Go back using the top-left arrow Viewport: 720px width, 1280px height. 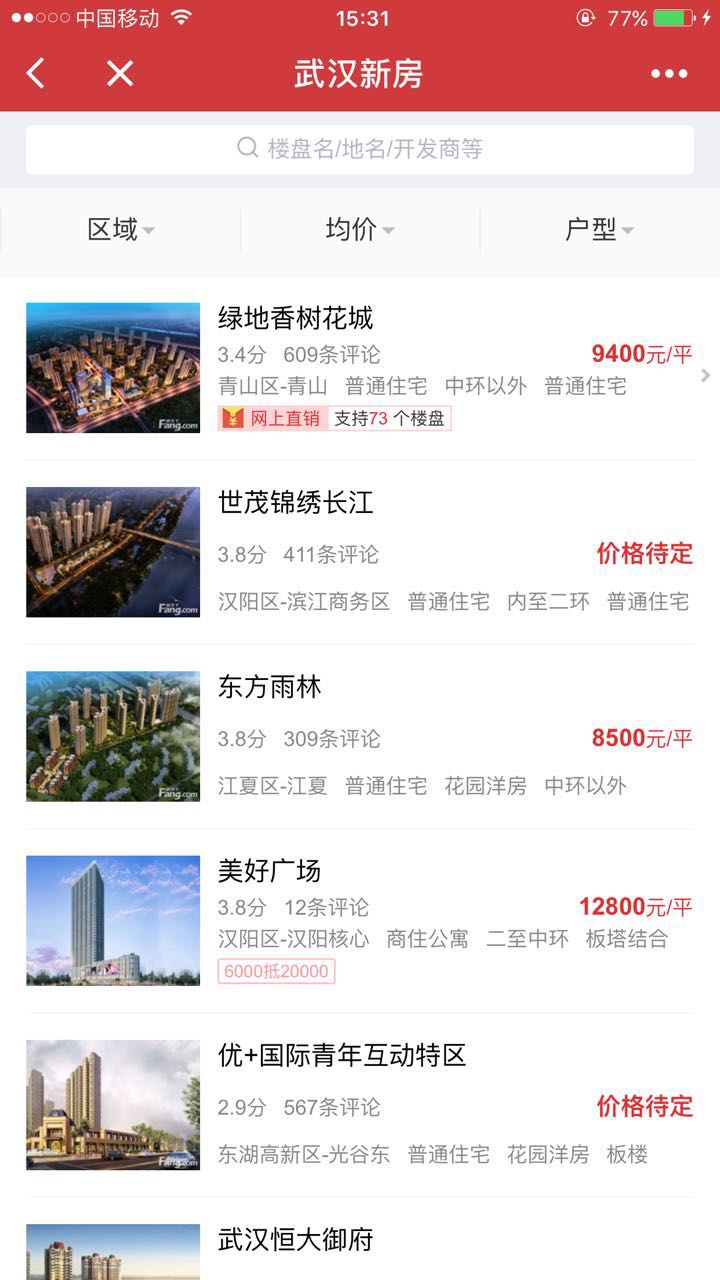click(x=36, y=73)
